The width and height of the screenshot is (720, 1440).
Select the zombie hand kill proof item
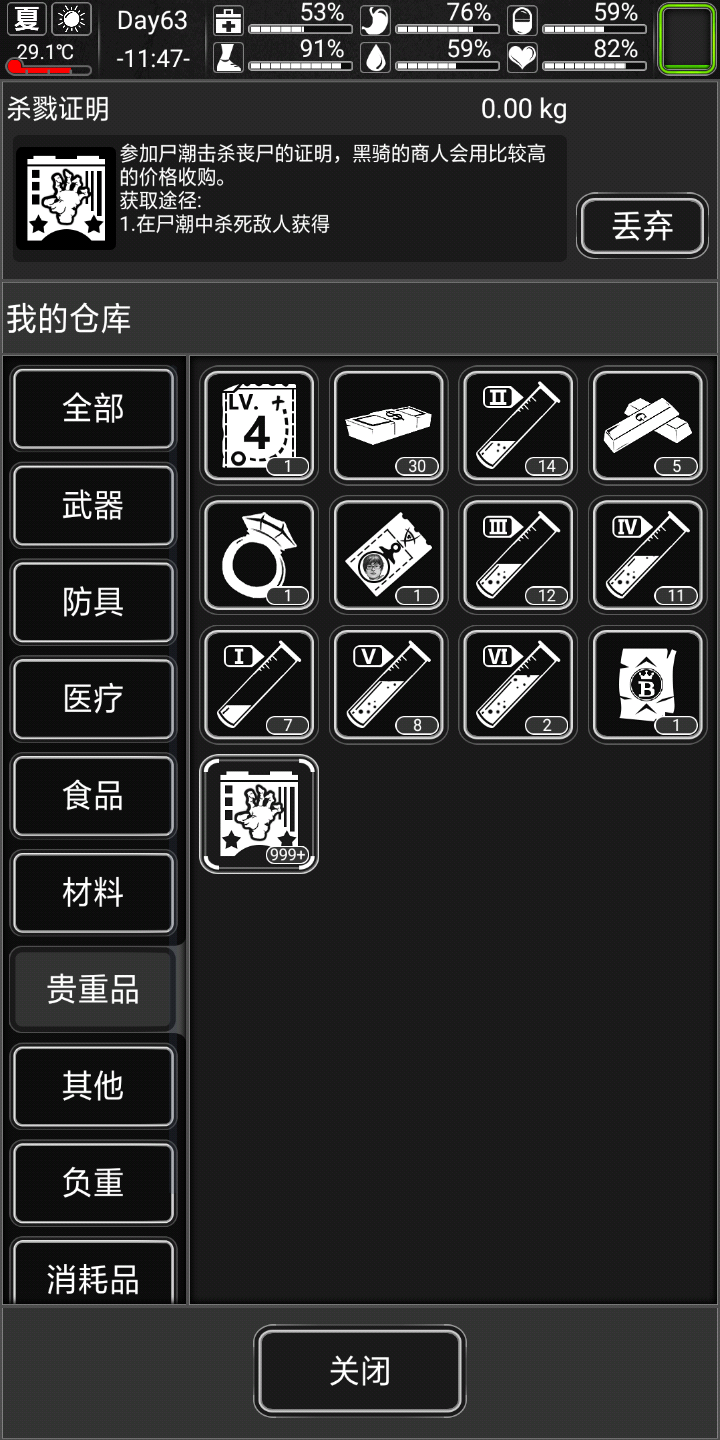260,814
